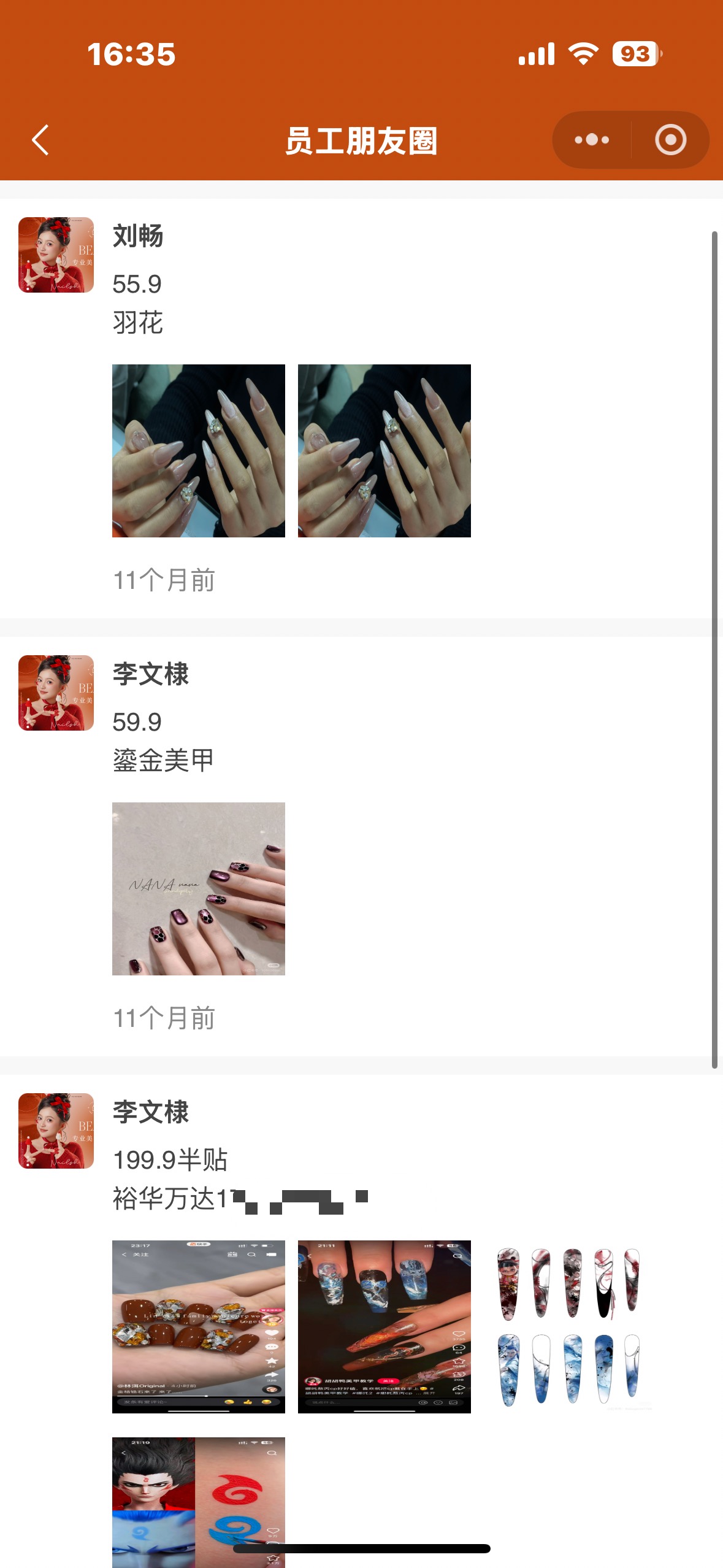Open the 鎏金美甲 nail photo
This screenshot has width=723, height=1568.
(x=198, y=888)
